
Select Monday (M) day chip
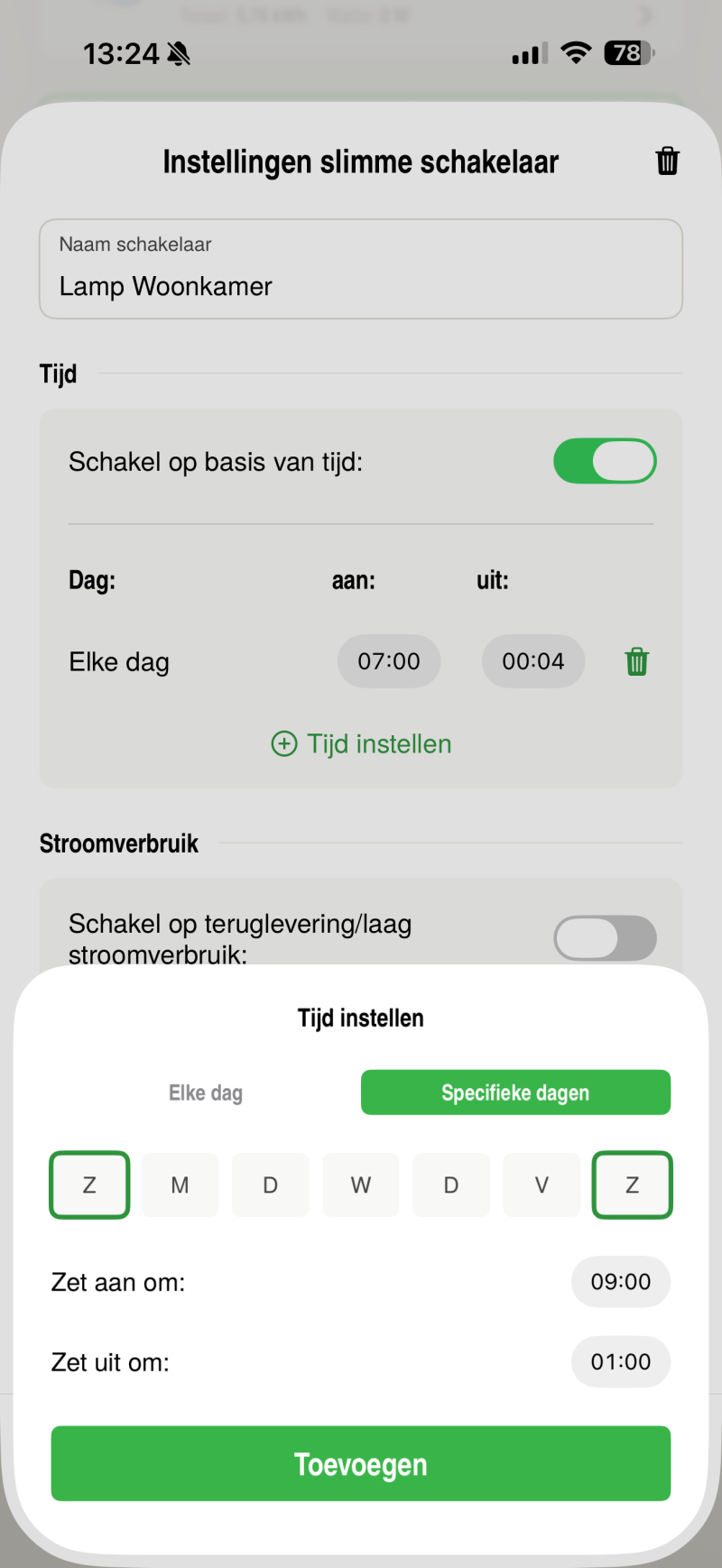pos(180,1185)
